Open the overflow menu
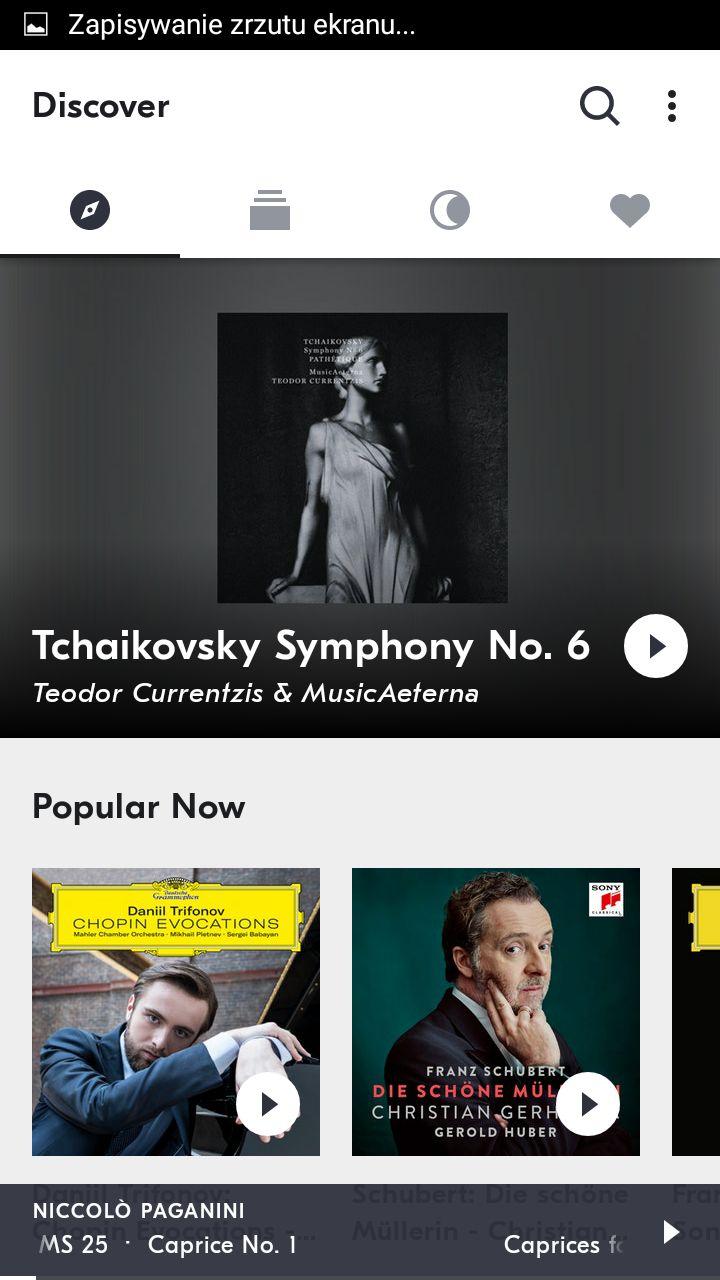The height and width of the screenshot is (1280, 720). click(x=672, y=106)
